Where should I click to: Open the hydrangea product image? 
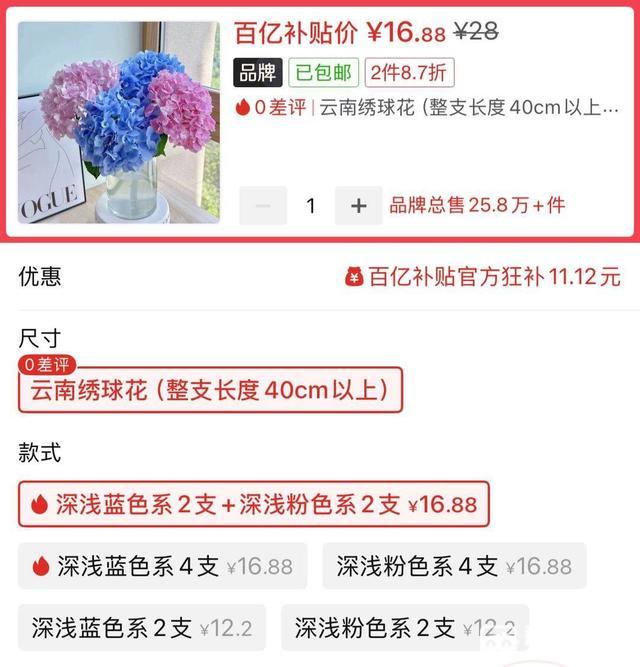coord(118,122)
